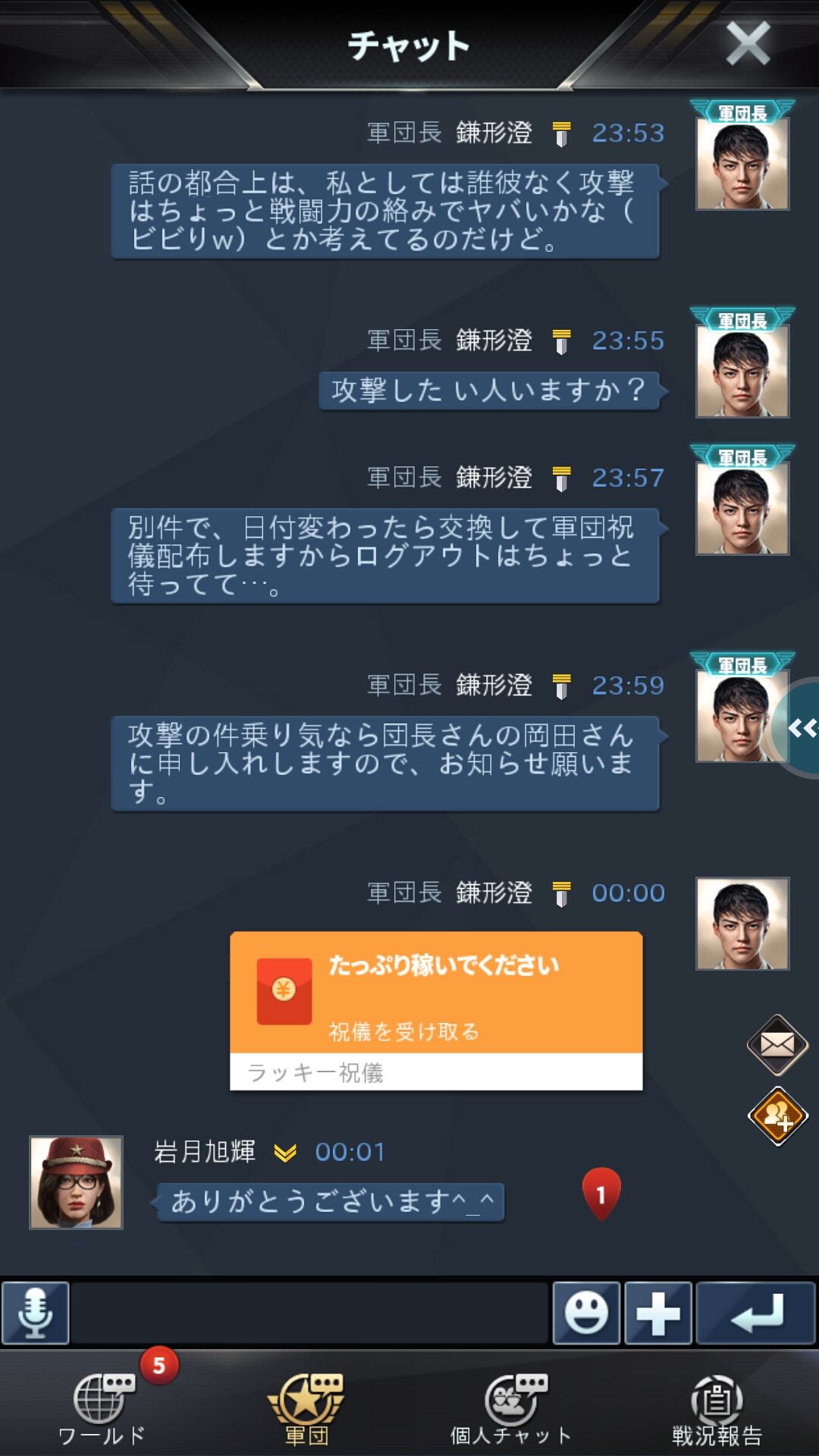The height and width of the screenshot is (1456, 819).
Task: Open the emoji picker
Action: tap(586, 1313)
